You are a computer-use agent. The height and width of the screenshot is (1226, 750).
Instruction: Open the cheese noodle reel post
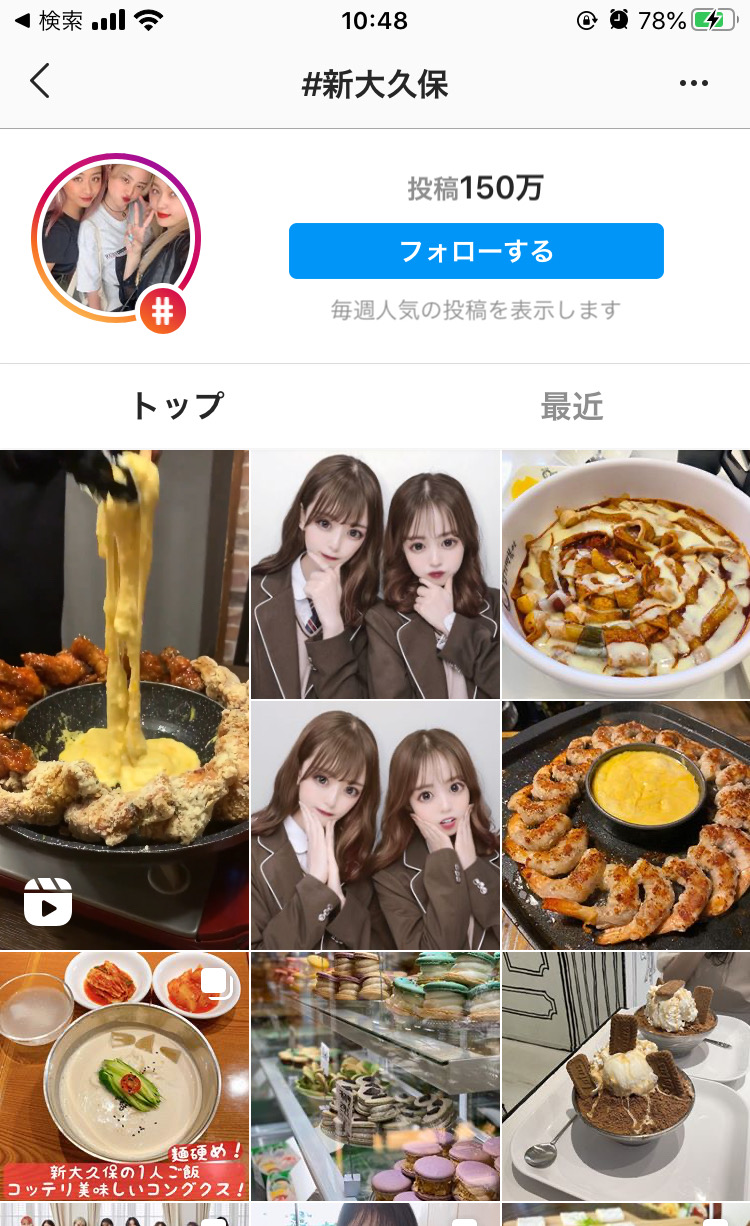124,699
